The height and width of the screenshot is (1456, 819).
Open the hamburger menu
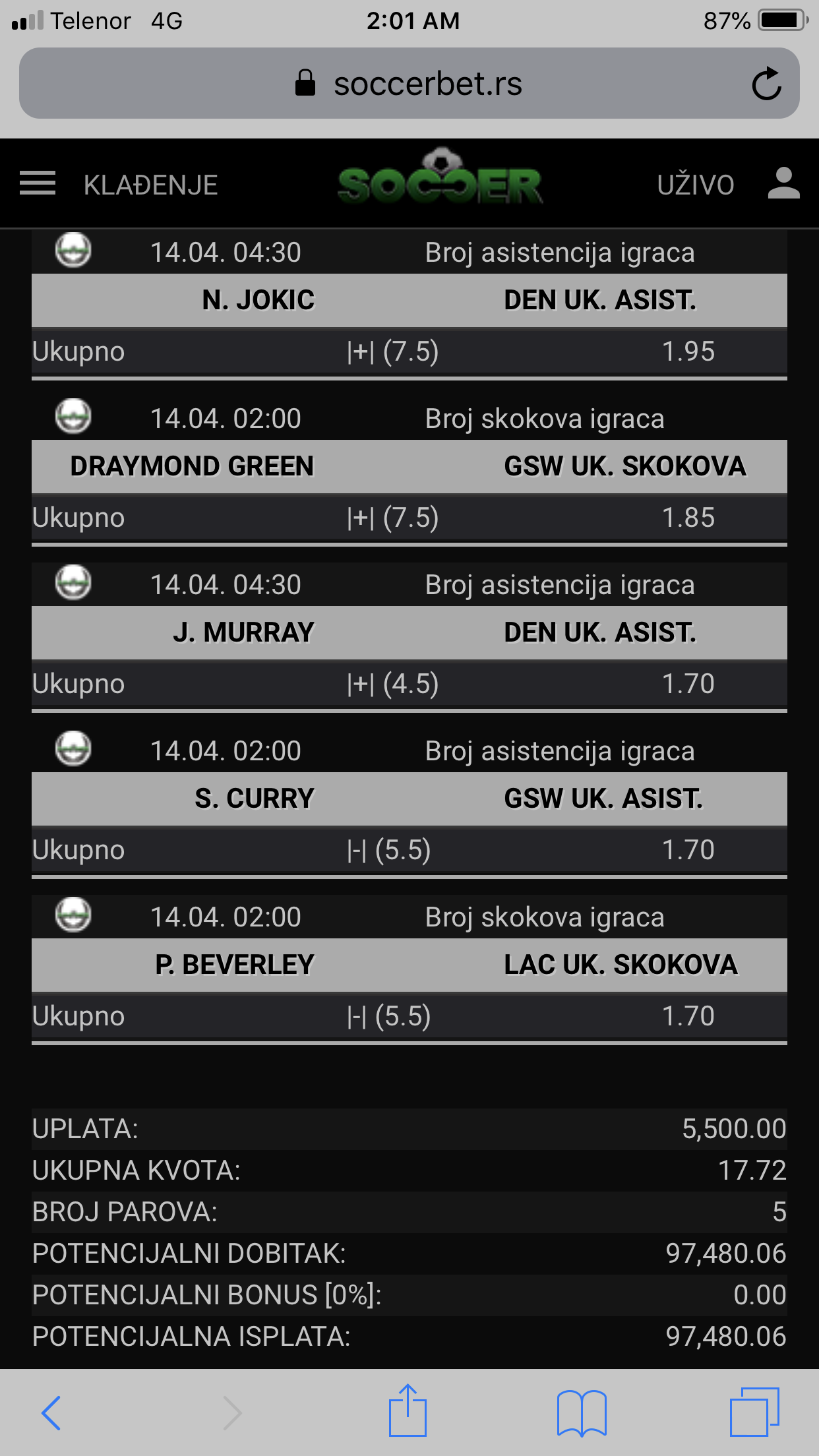click(38, 183)
